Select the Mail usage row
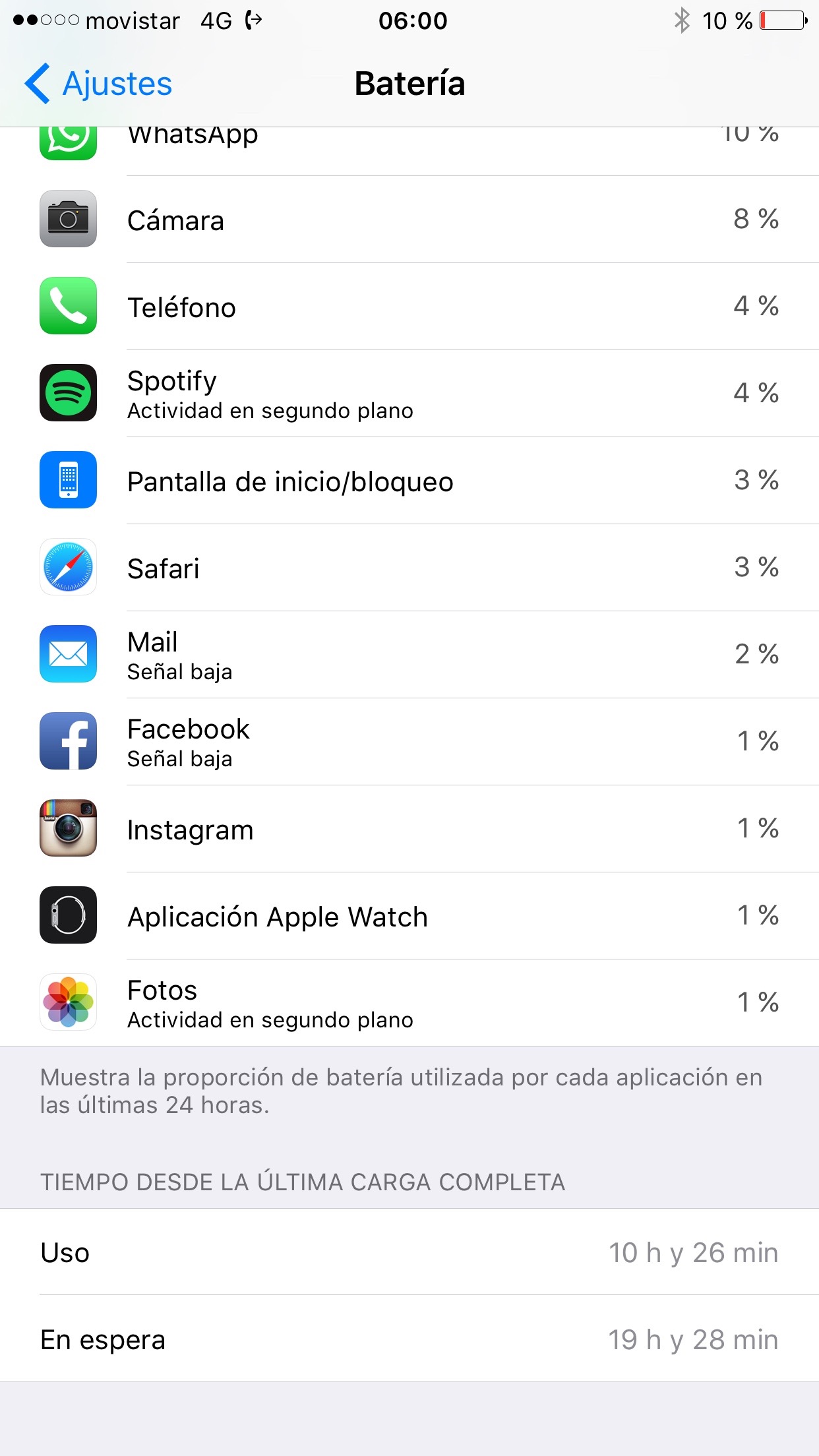This screenshot has width=819, height=1456. pyautogui.click(x=409, y=655)
